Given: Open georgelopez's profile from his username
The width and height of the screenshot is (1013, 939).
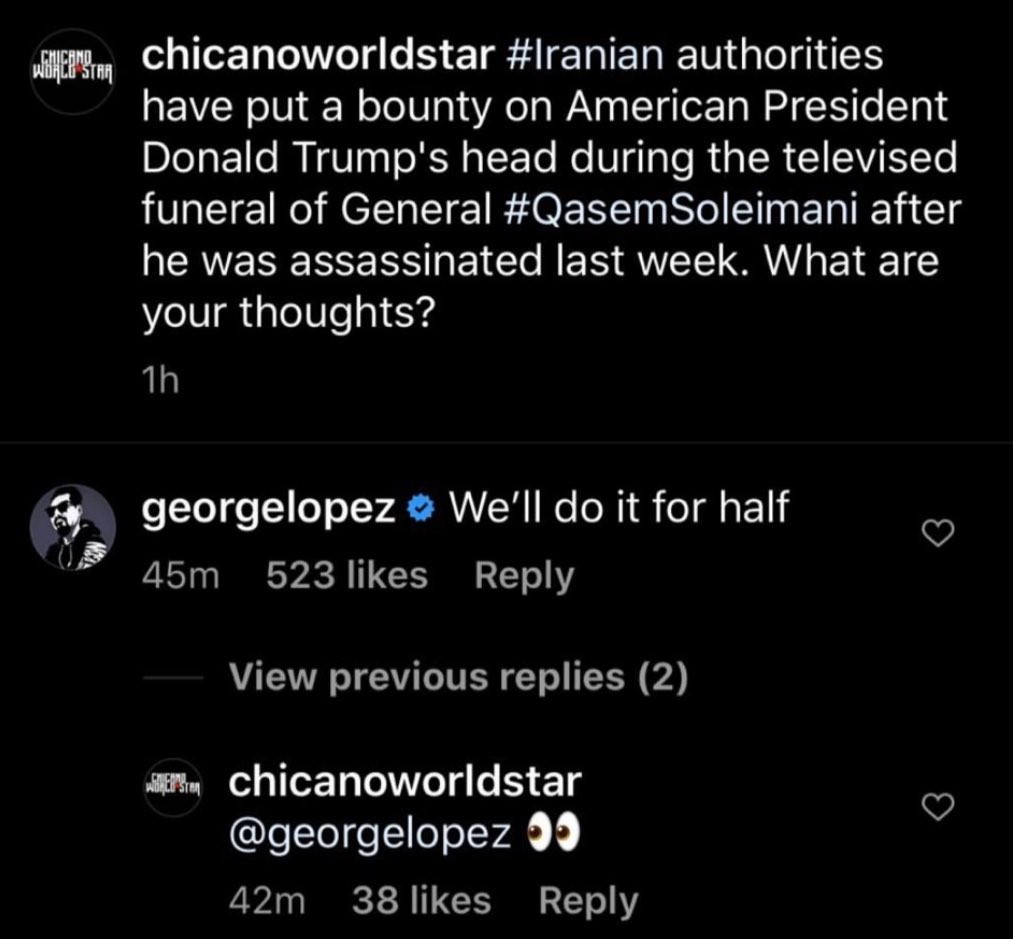Looking at the screenshot, I should click(x=270, y=510).
